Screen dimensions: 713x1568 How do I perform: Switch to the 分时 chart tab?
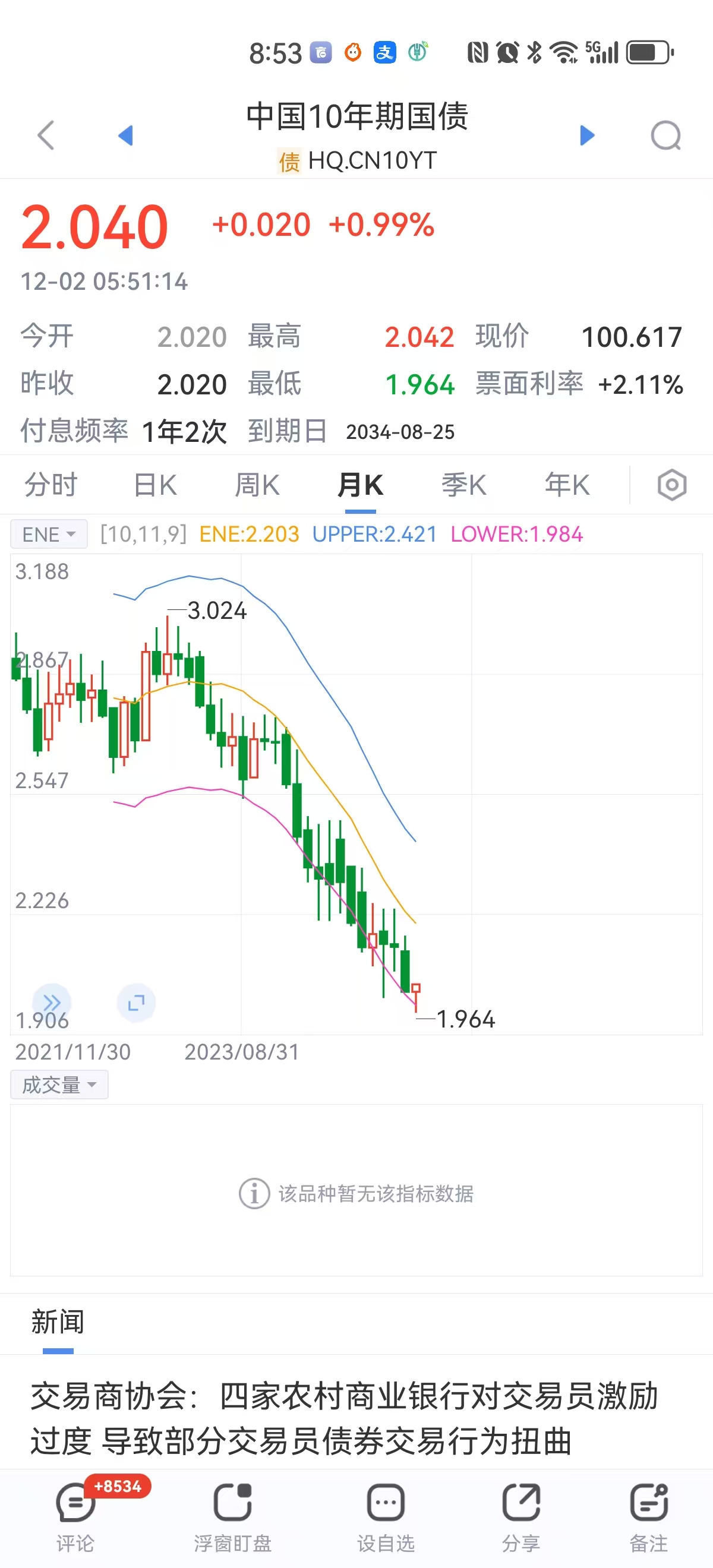51,485
